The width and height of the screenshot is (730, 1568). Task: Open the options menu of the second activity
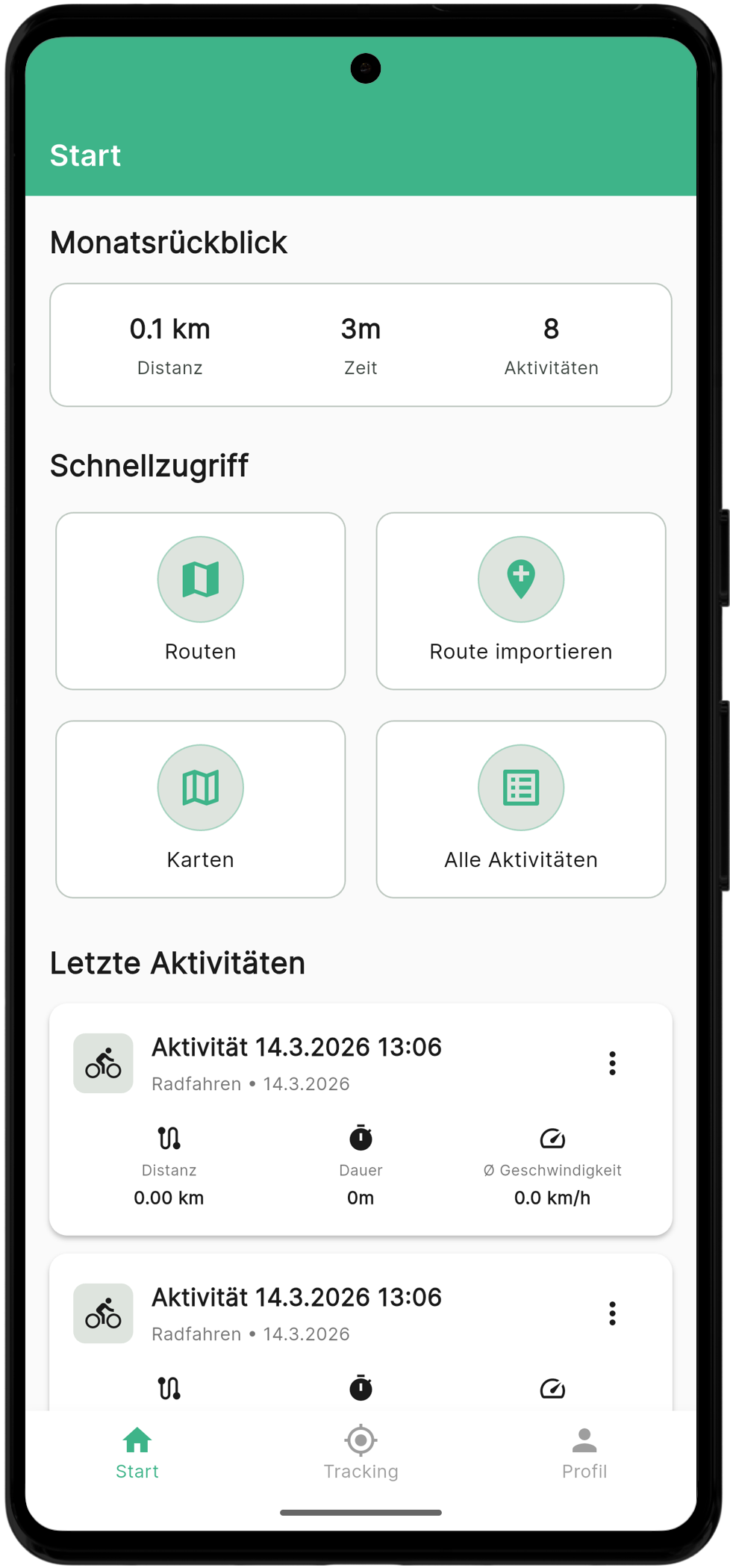click(612, 1313)
